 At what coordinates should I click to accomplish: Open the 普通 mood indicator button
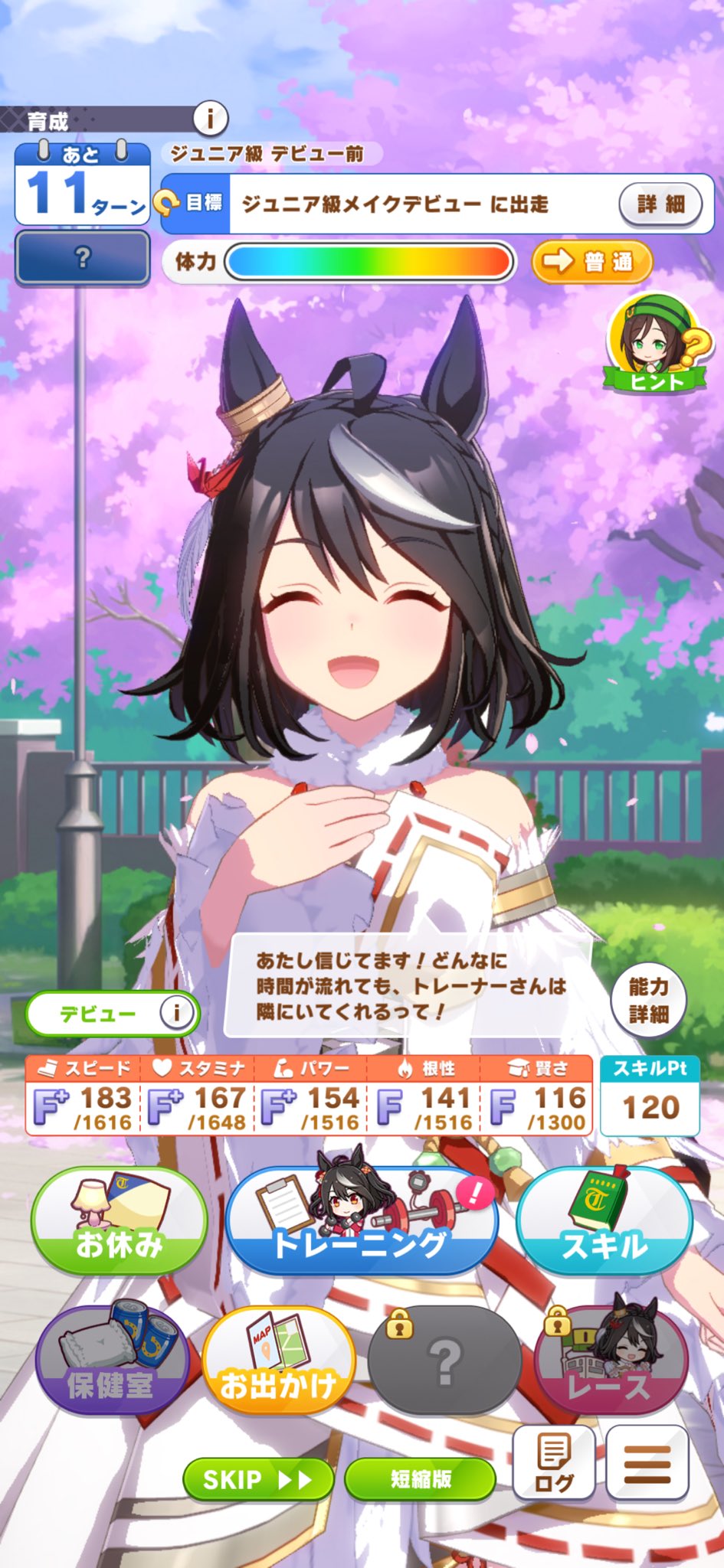592,262
